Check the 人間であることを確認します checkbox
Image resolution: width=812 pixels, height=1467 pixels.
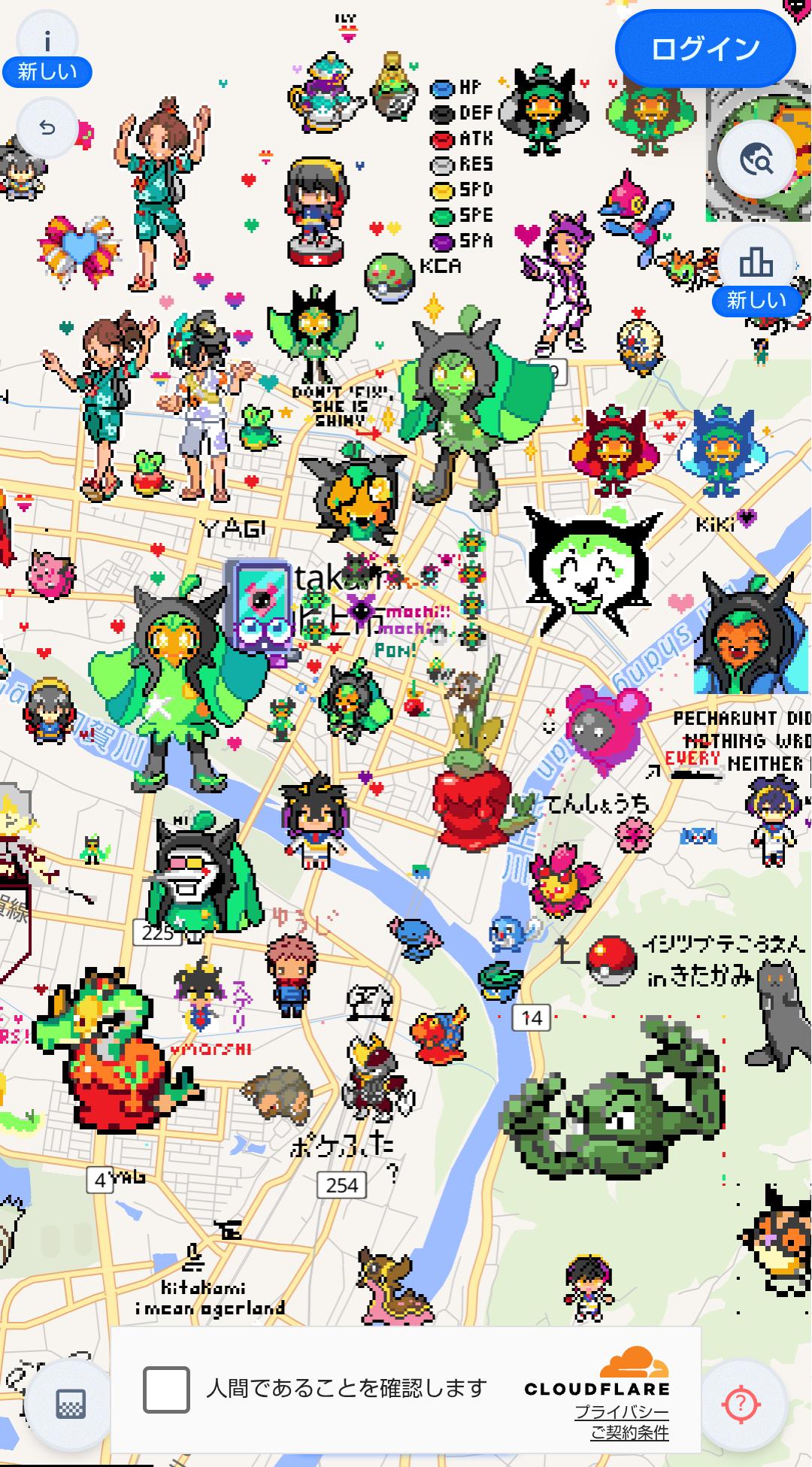(166, 1390)
